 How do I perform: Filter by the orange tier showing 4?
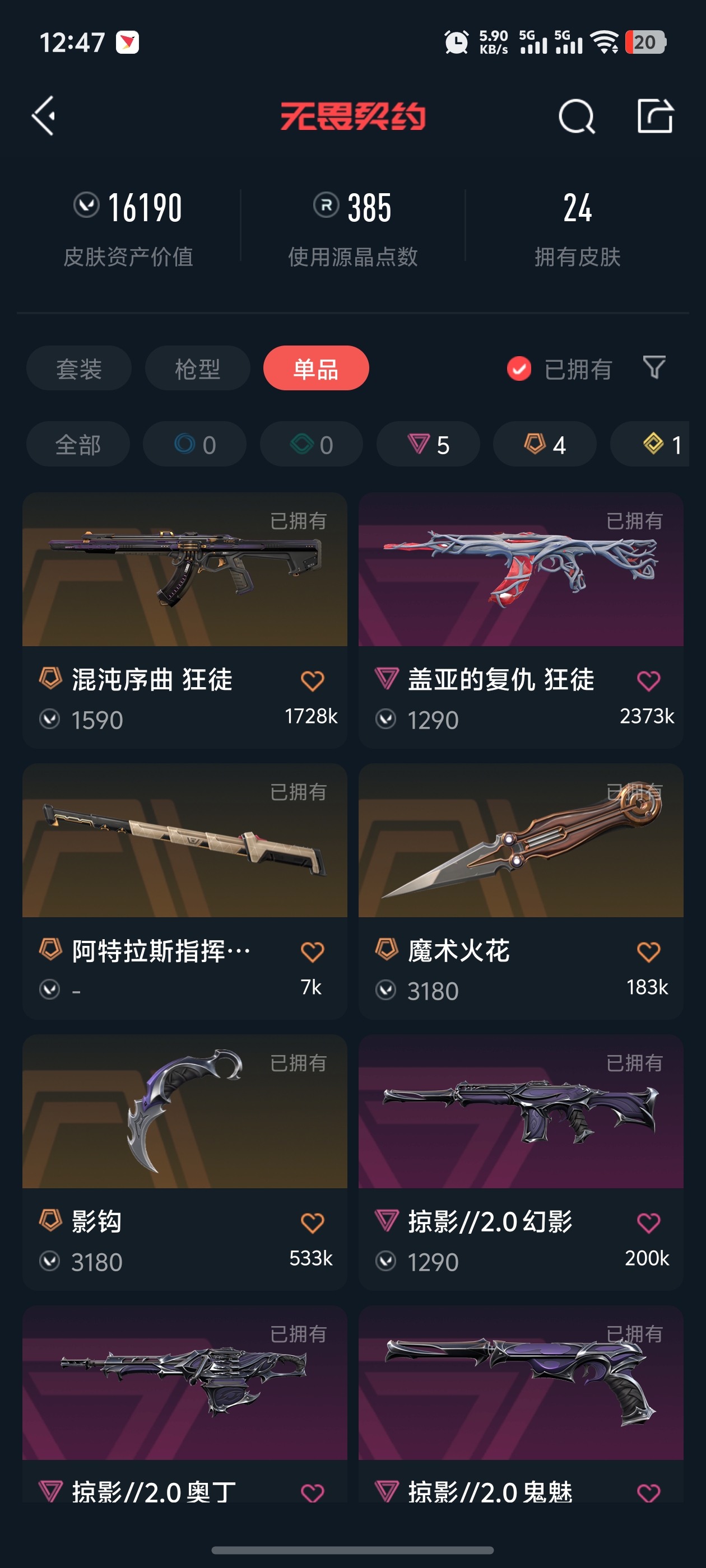[x=544, y=444]
